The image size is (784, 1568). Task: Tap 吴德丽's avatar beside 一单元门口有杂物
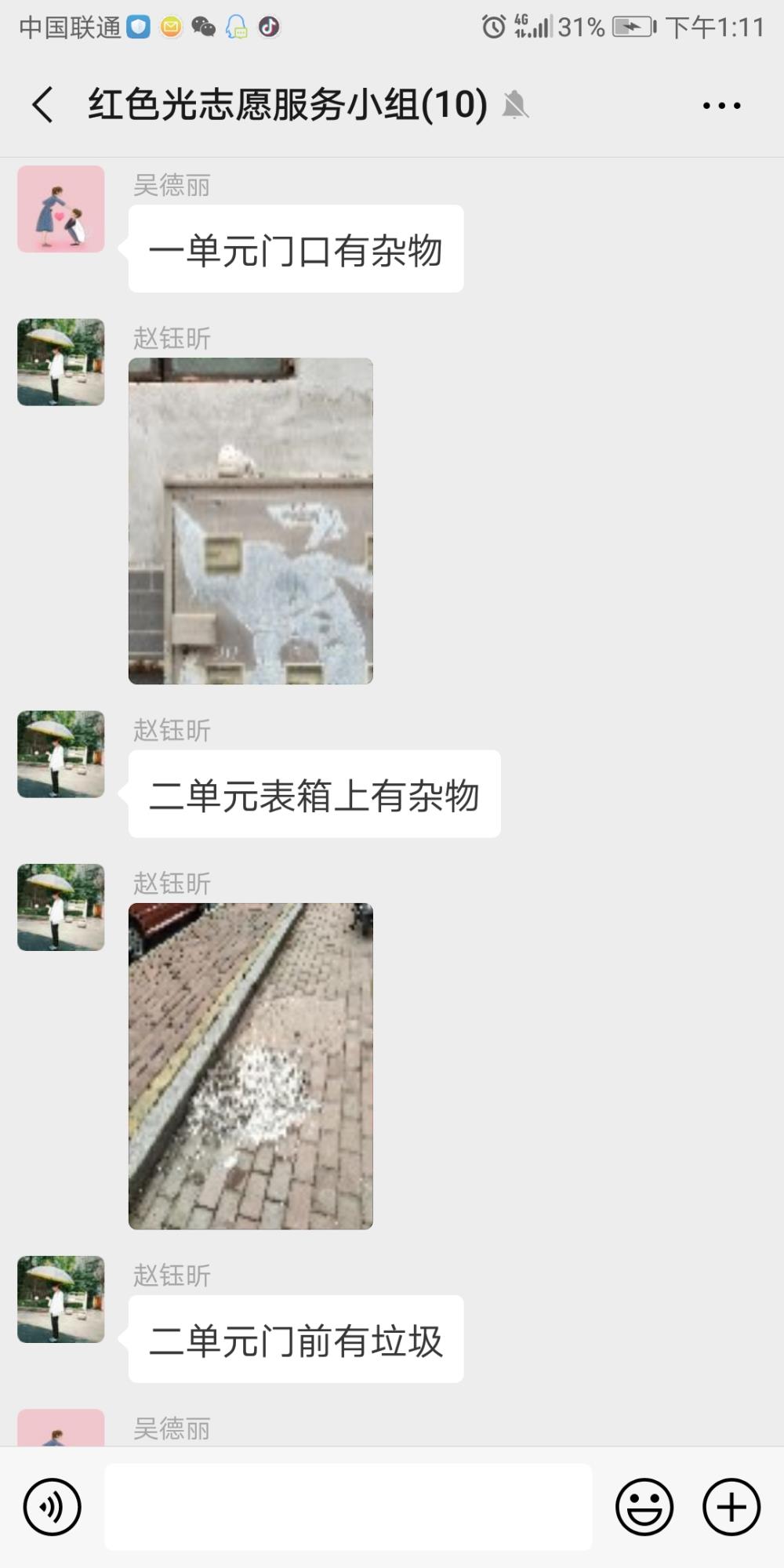tap(61, 209)
